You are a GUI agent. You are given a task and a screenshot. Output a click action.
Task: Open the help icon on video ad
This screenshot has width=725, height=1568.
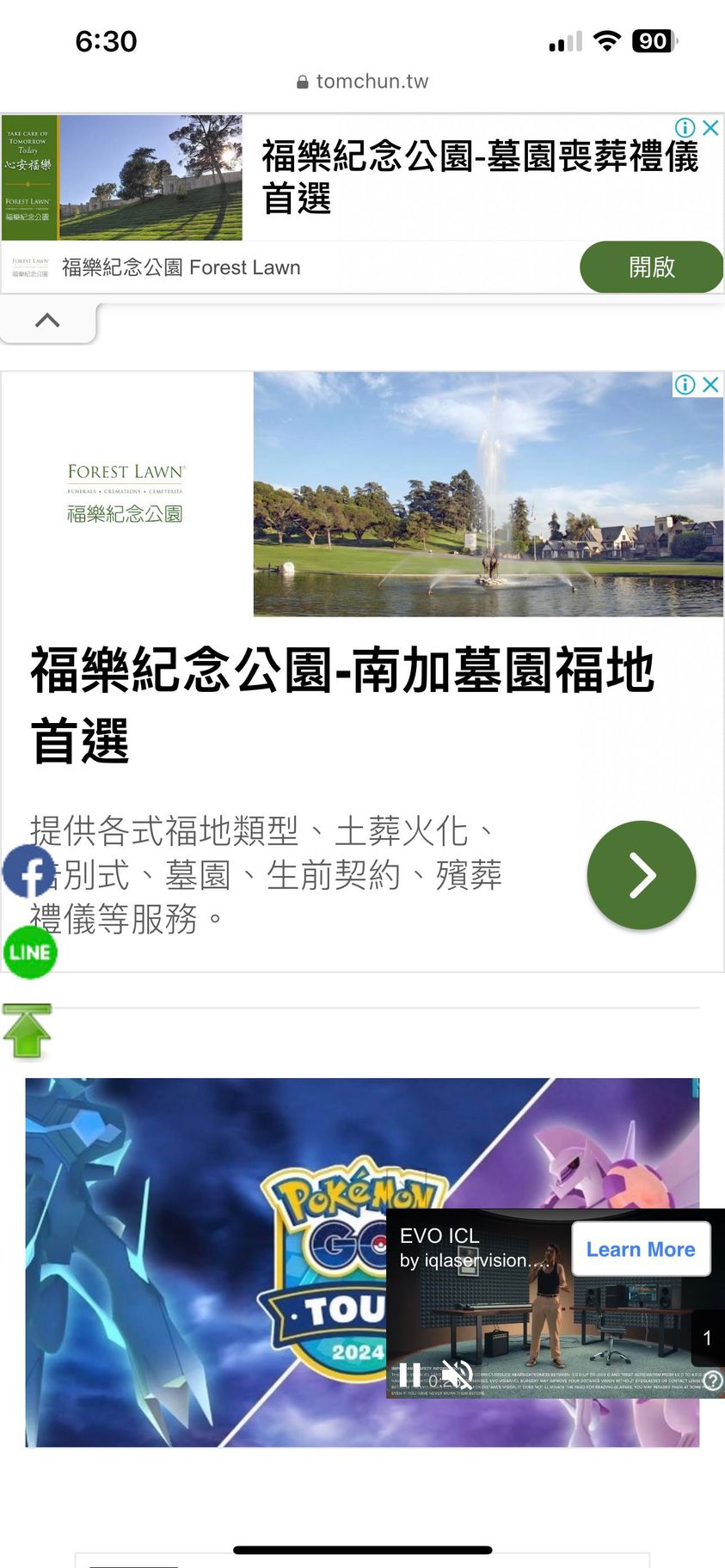click(713, 1381)
